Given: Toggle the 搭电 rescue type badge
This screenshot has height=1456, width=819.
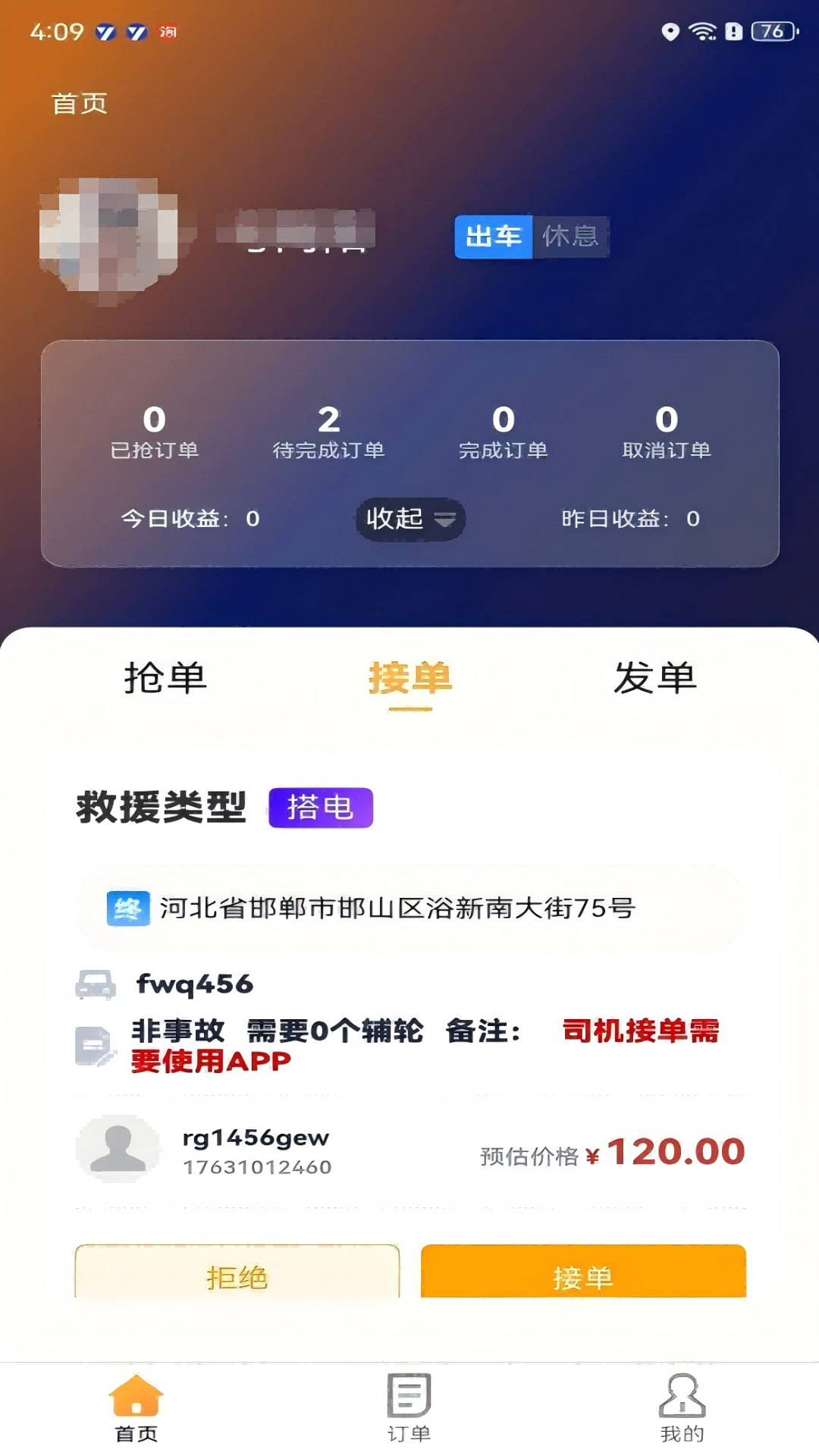Looking at the screenshot, I should click(322, 808).
